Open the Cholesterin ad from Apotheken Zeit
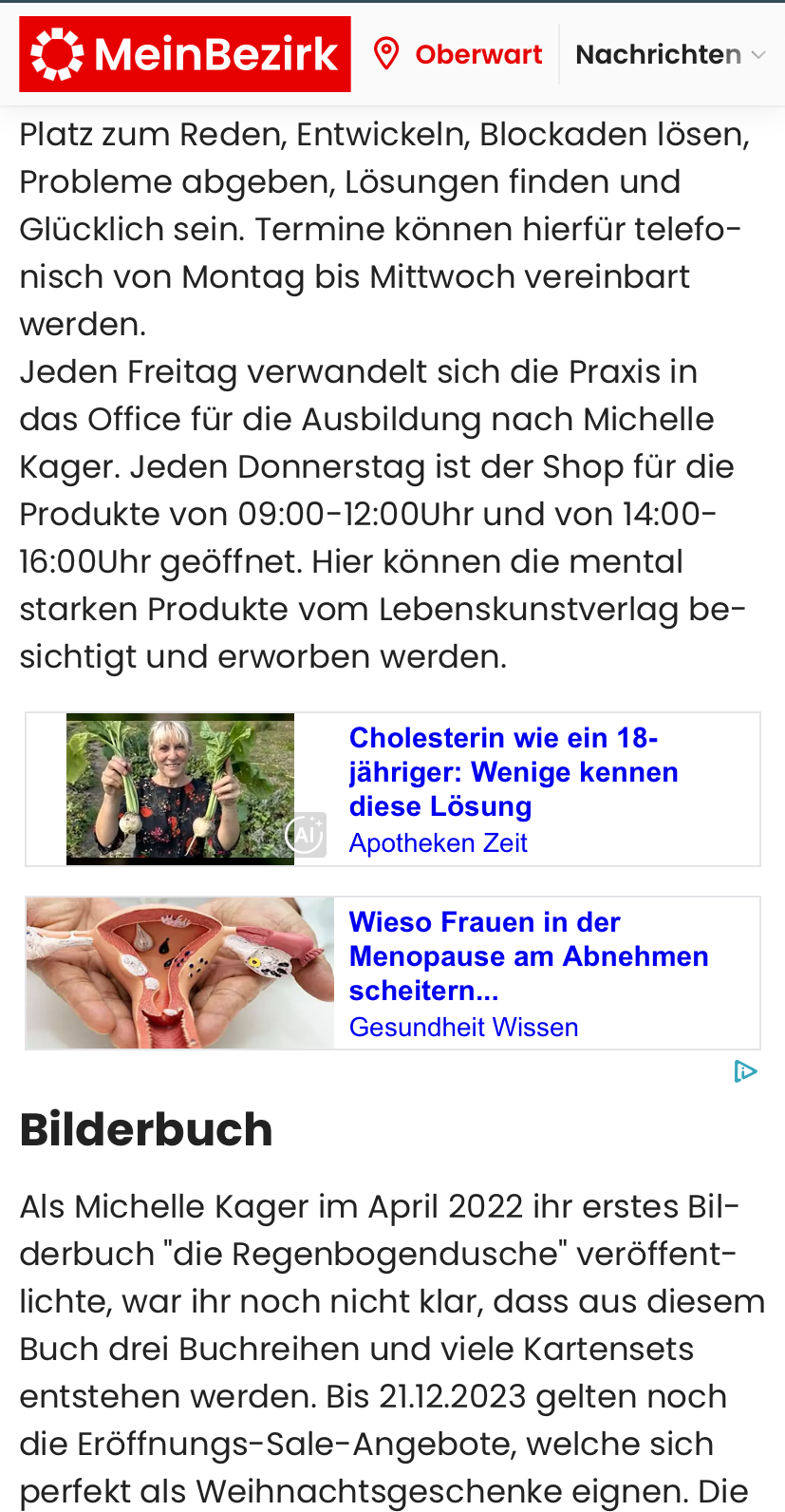The height and width of the screenshot is (1512, 785). 513,771
